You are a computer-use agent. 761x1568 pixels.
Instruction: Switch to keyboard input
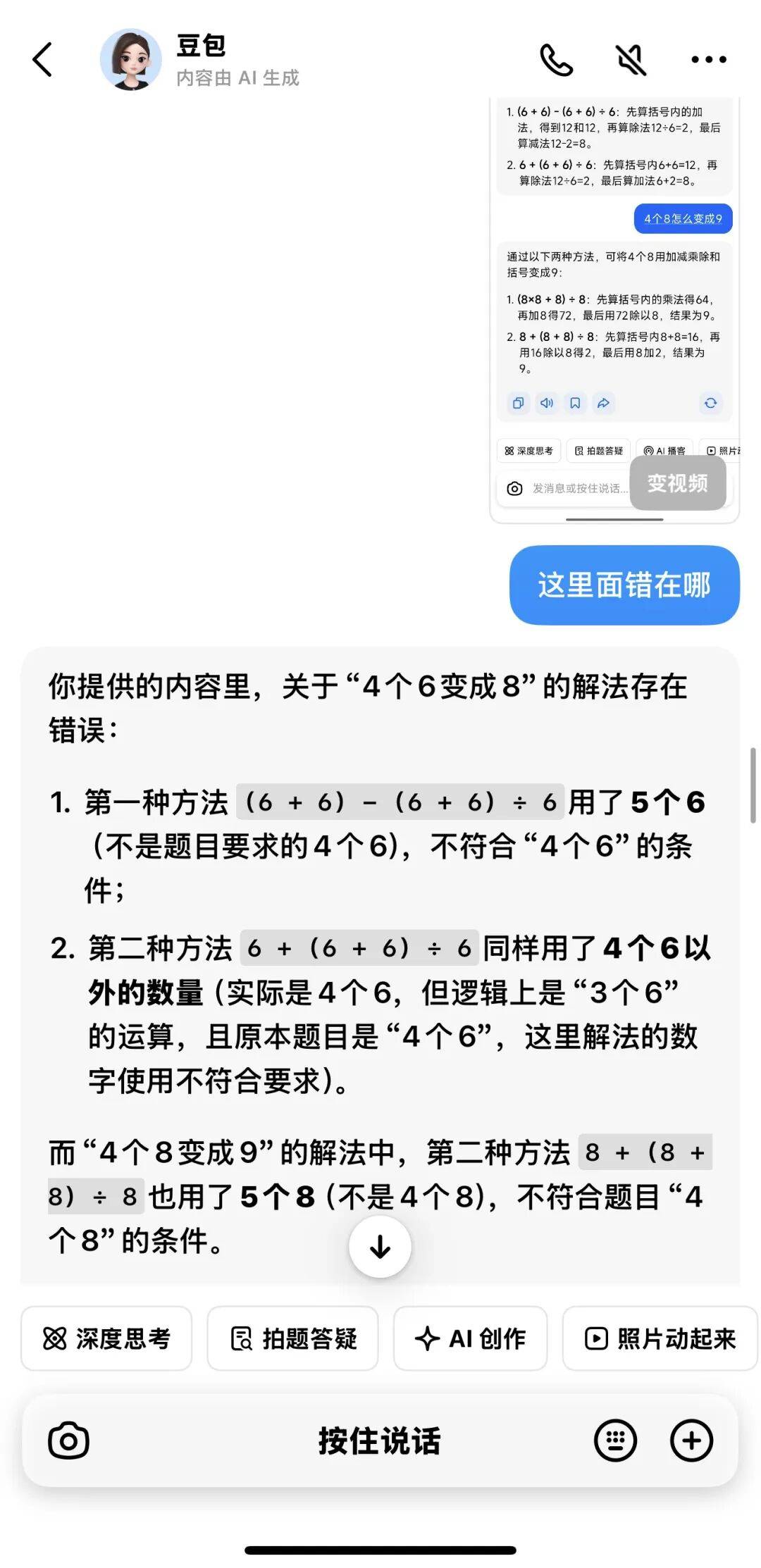[x=615, y=1441]
